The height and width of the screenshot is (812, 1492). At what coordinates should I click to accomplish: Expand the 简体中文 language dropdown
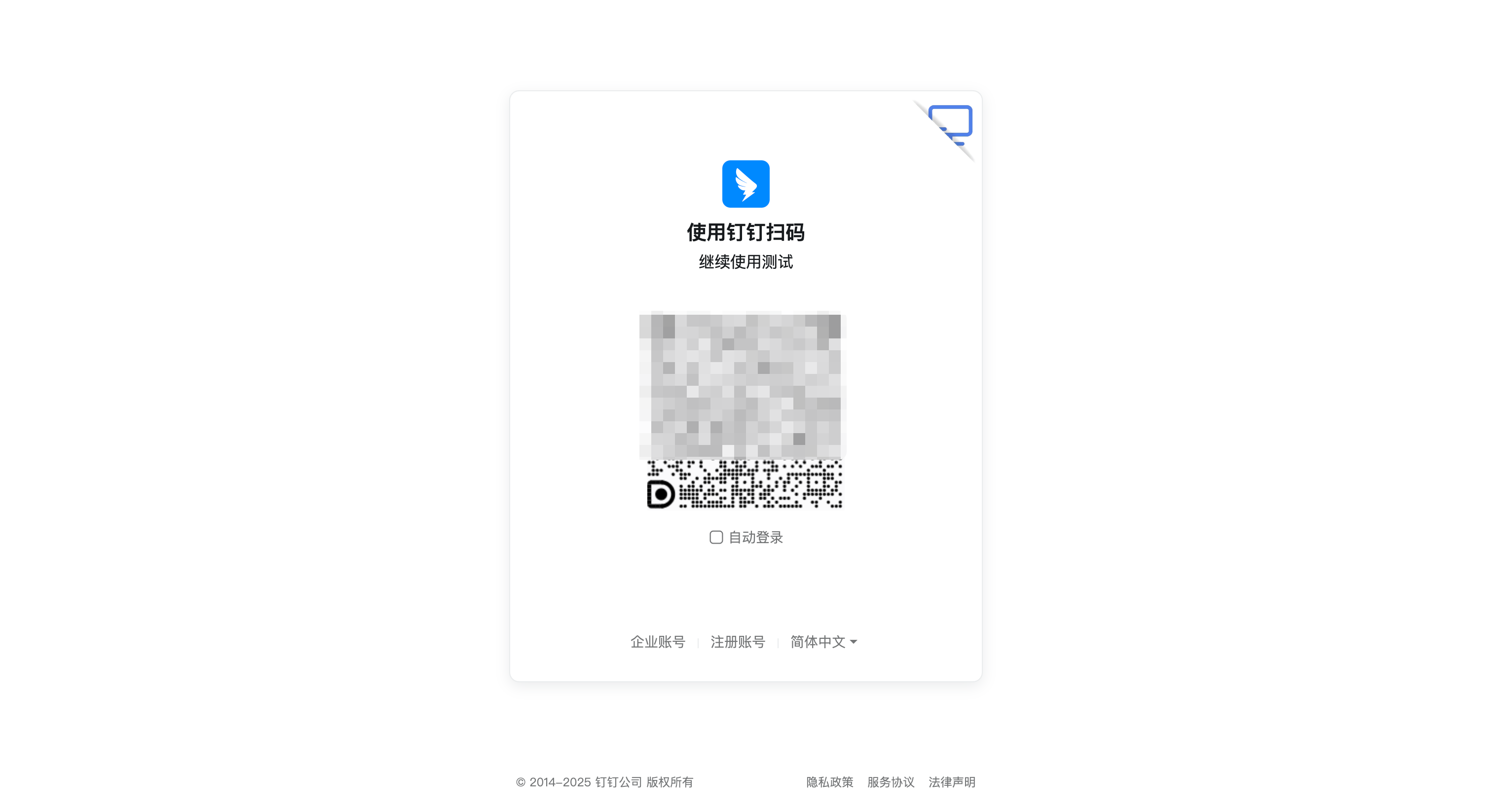tap(823, 642)
